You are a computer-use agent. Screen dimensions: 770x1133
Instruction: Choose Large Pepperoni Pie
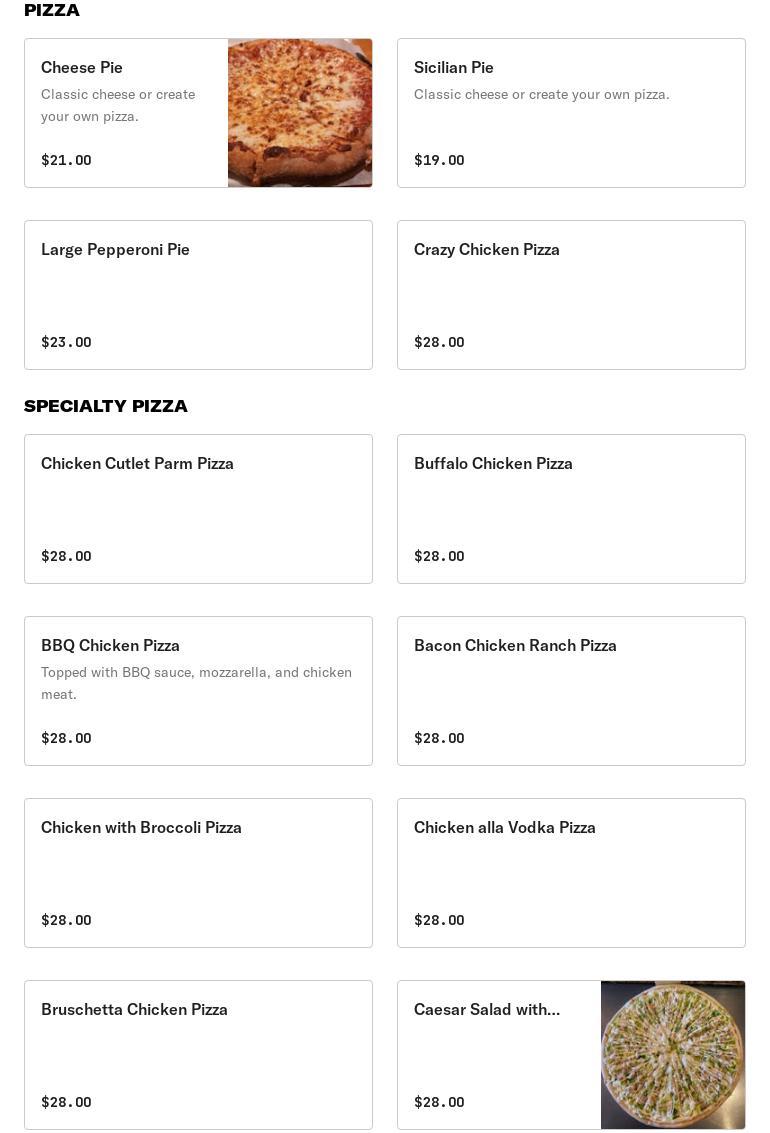tap(198, 295)
